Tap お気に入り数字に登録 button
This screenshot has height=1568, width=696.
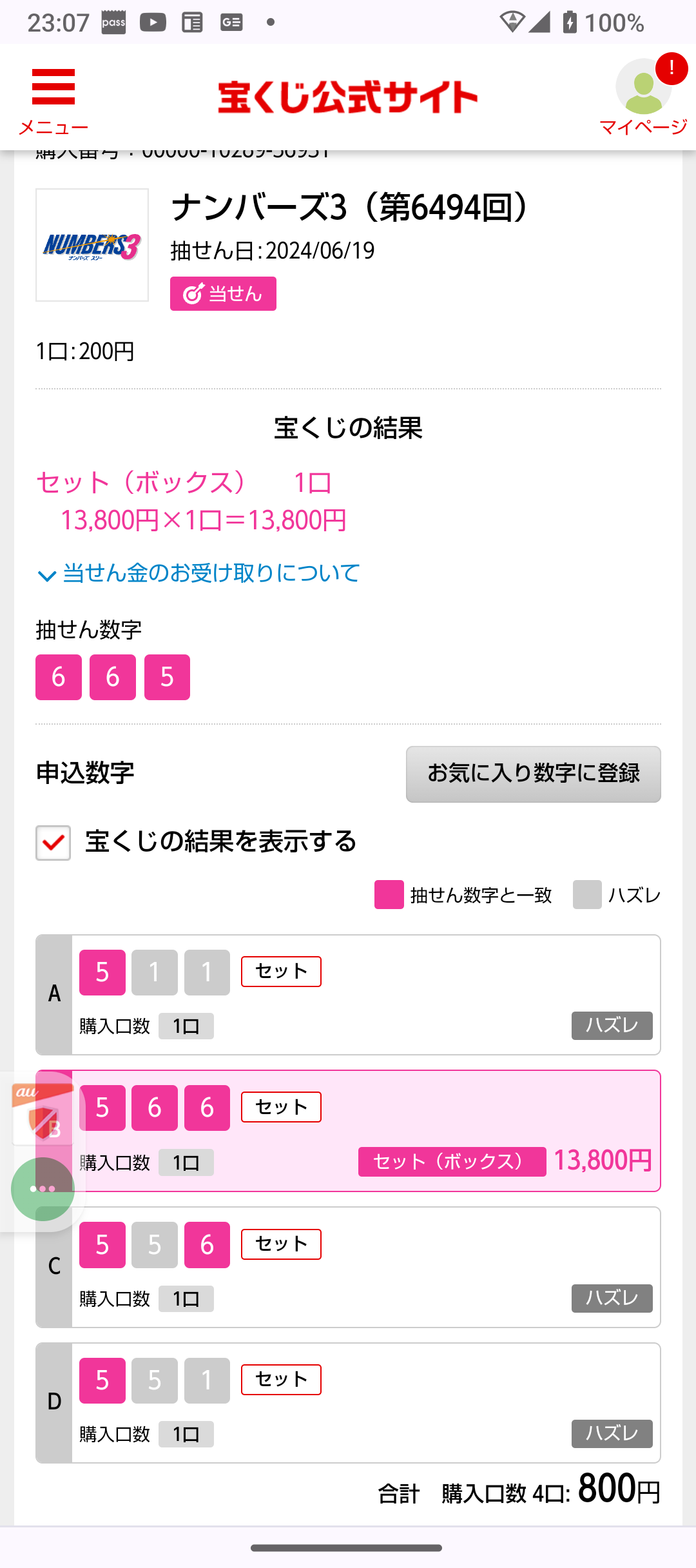pyautogui.click(x=533, y=774)
